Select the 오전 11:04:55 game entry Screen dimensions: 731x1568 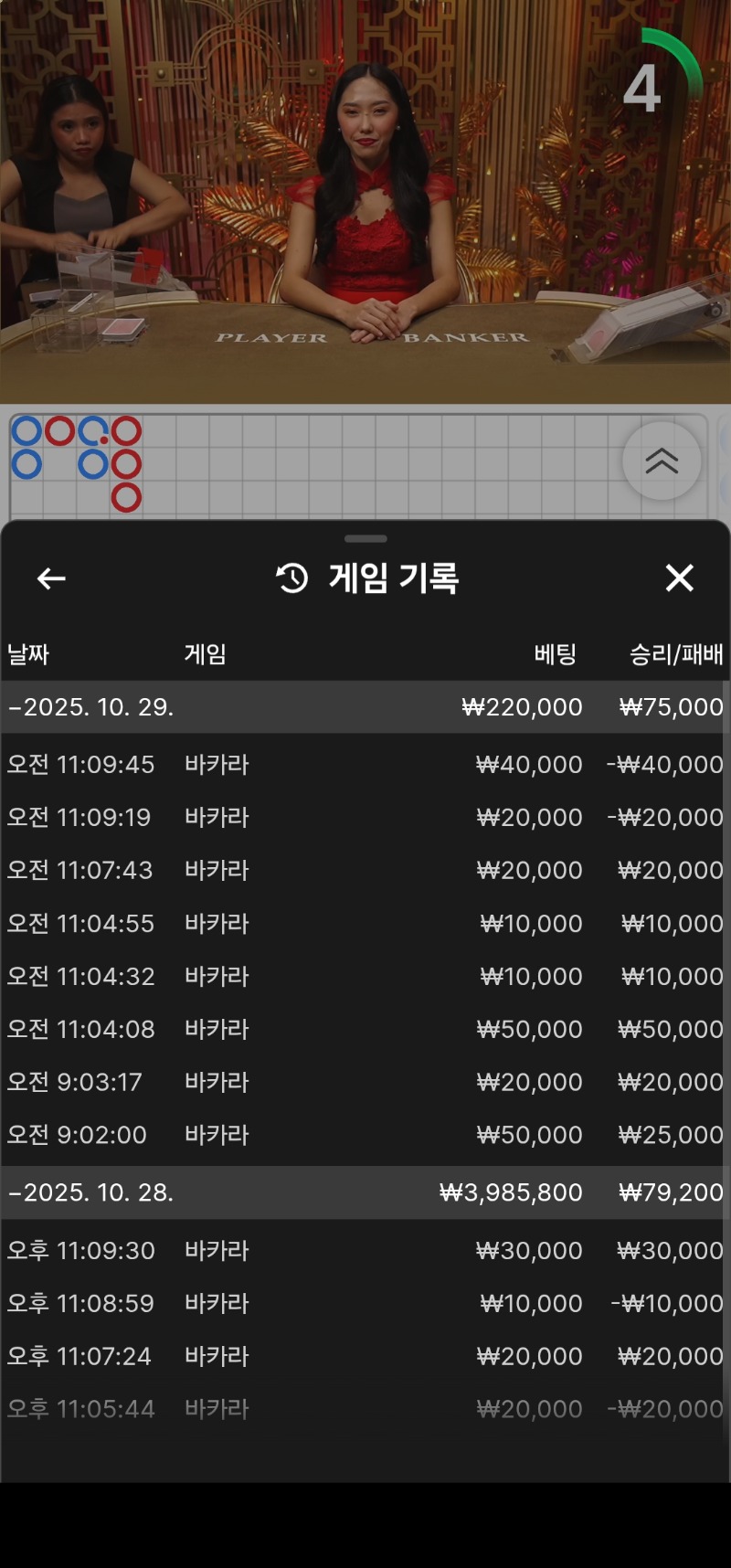click(364, 924)
